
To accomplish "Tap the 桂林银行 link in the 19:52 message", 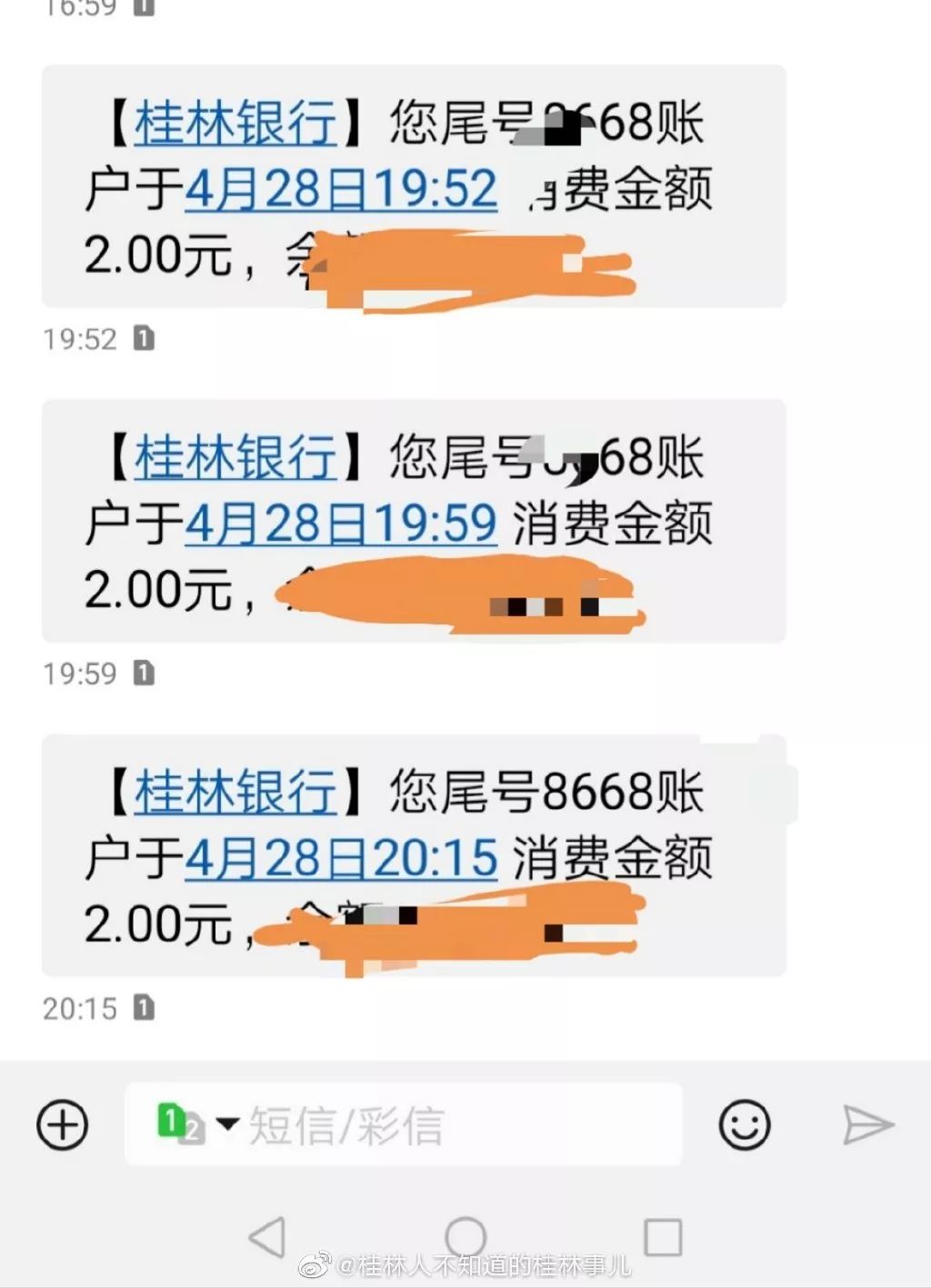I will click(235, 124).
